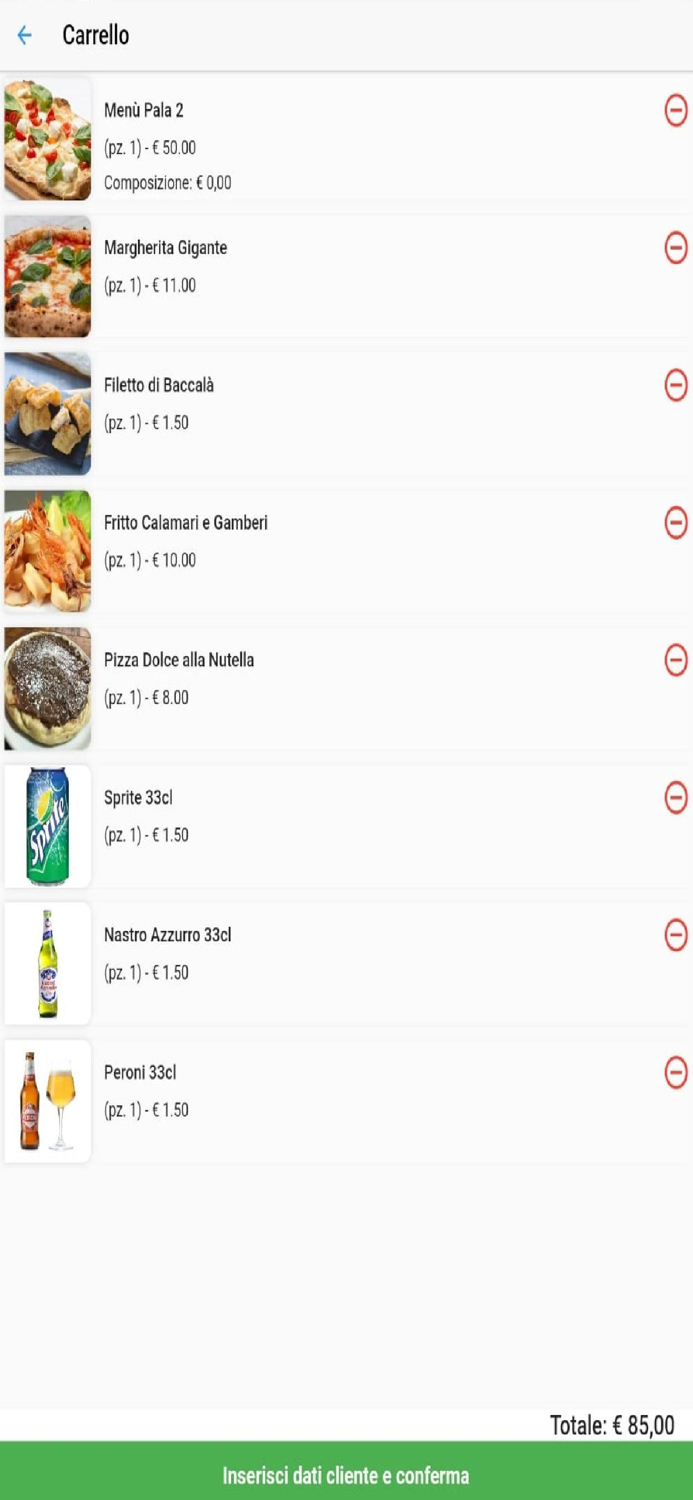
Task: Remove Menù Pala 2 from cart
Action: click(676, 110)
